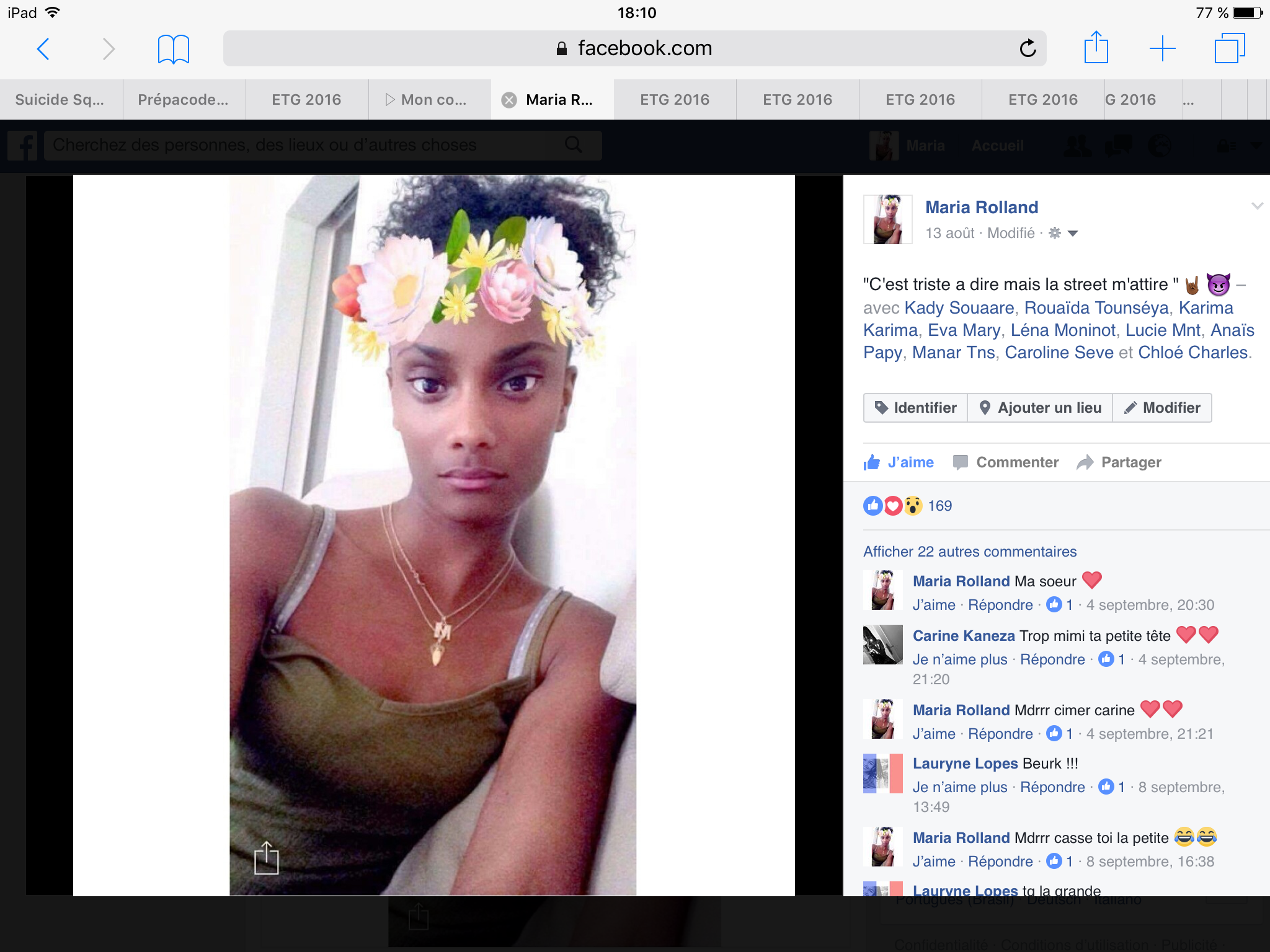This screenshot has width=1270, height=952.
Task: Open Safari bookmarks
Action: [x=173, y=49]
